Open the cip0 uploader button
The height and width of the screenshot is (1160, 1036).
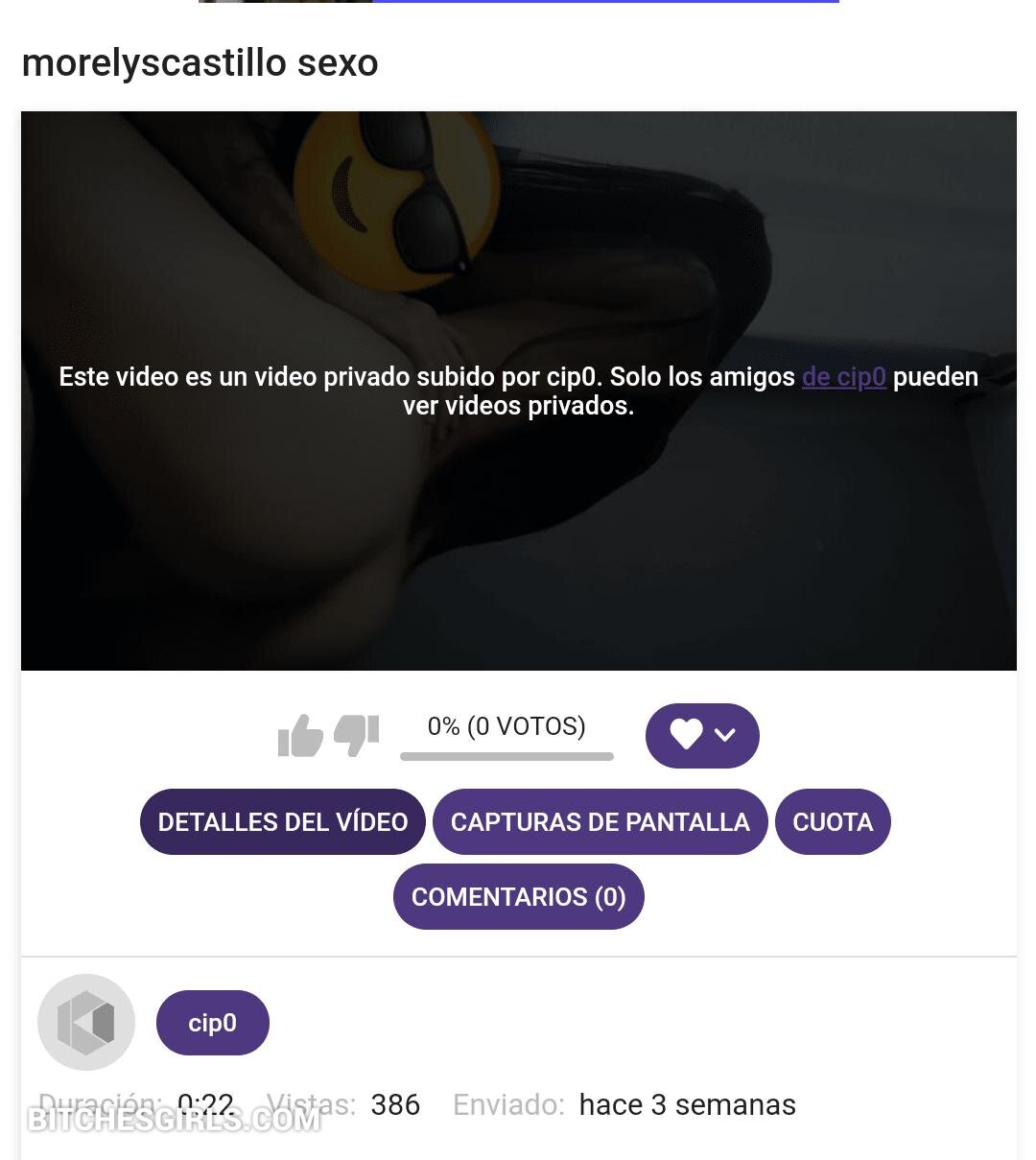(212, 1023)
